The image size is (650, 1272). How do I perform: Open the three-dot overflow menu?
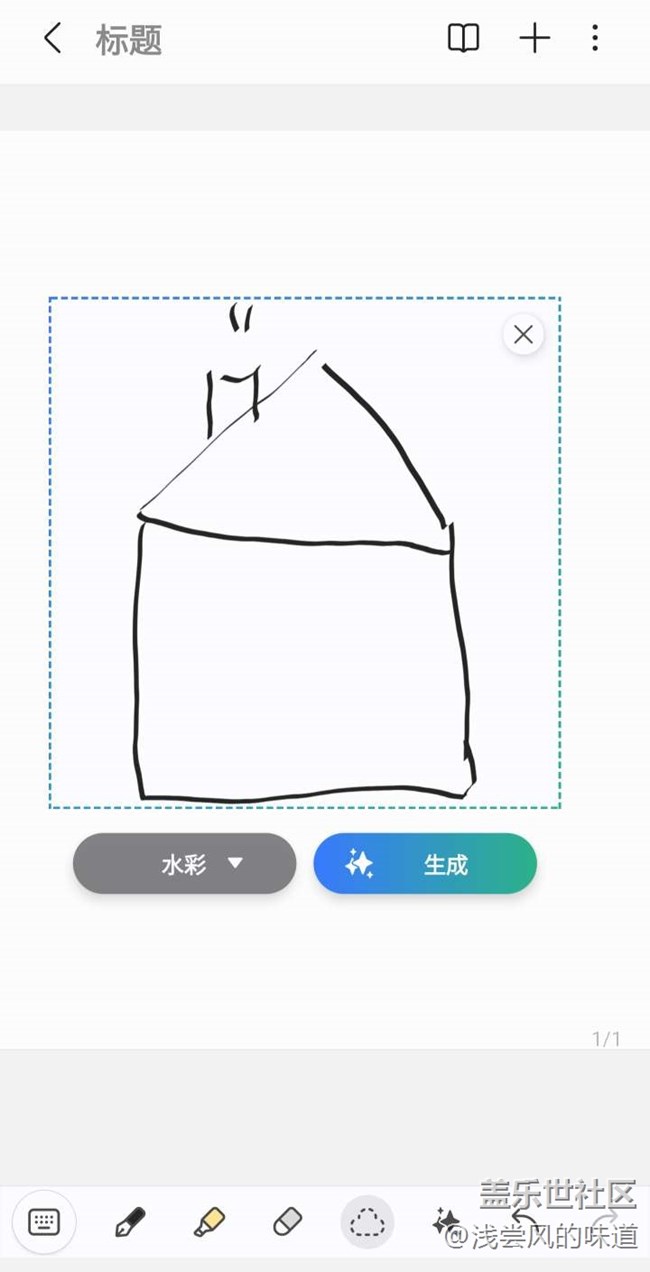595,39
